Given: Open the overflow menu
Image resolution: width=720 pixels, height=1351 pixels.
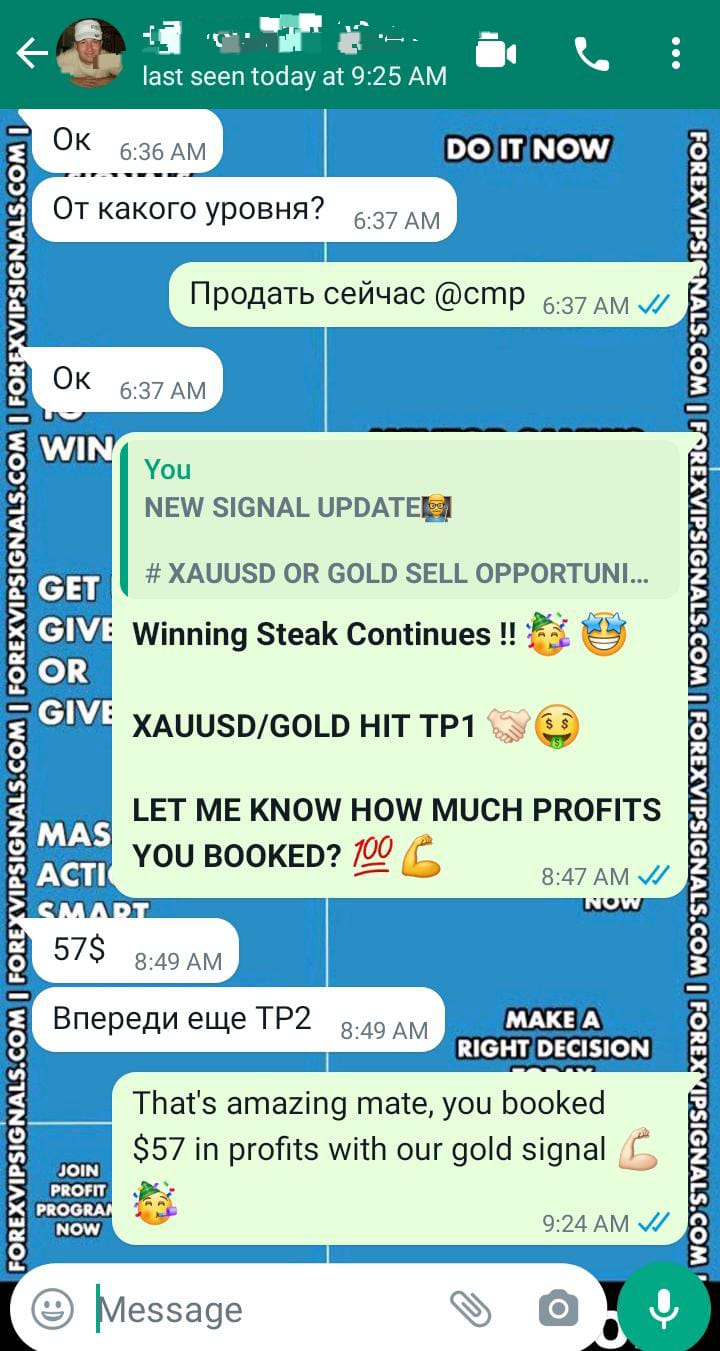Looking at the screenshot, I should coord(676,54).
